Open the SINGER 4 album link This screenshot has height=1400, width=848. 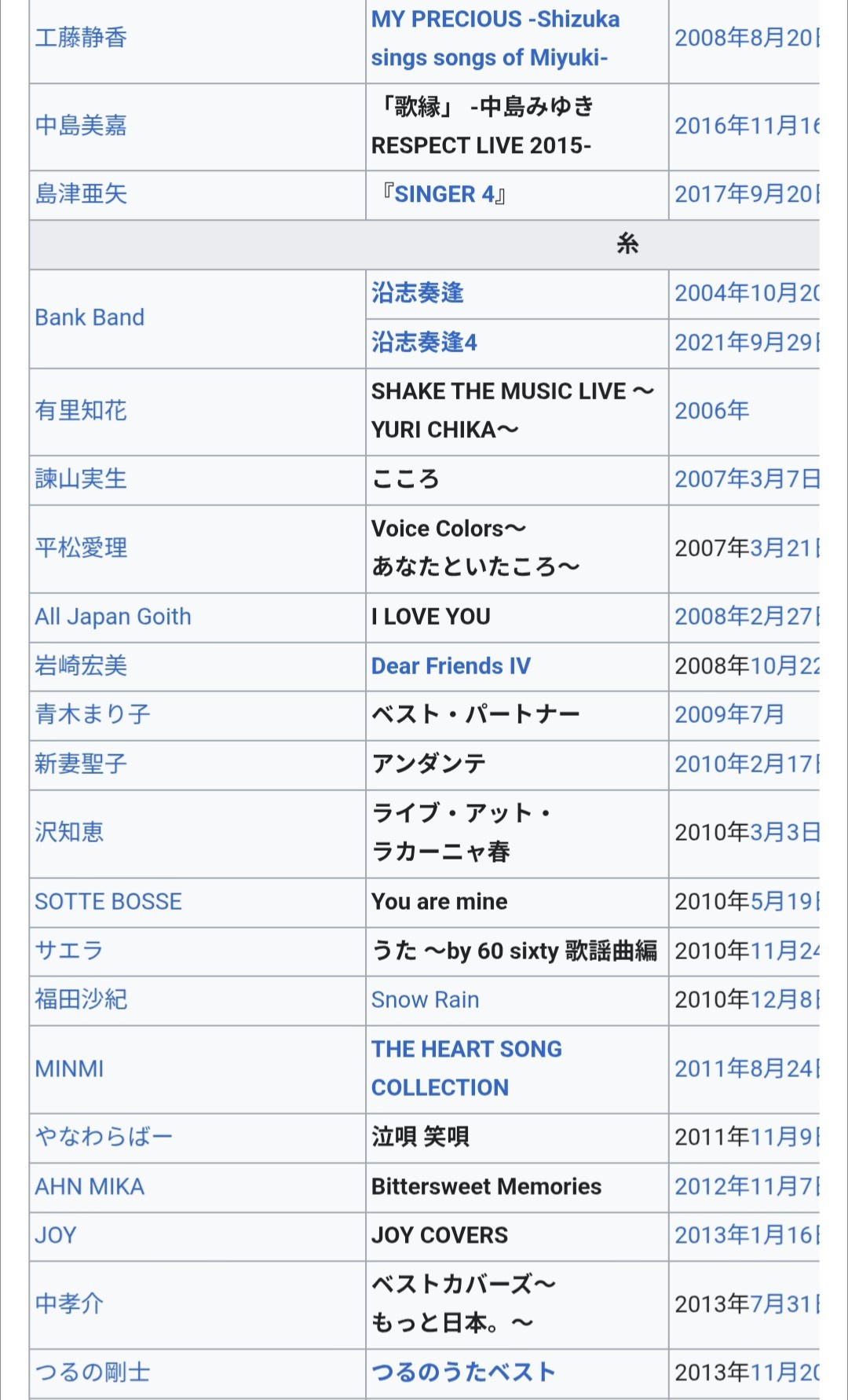[x=444, y=194]
